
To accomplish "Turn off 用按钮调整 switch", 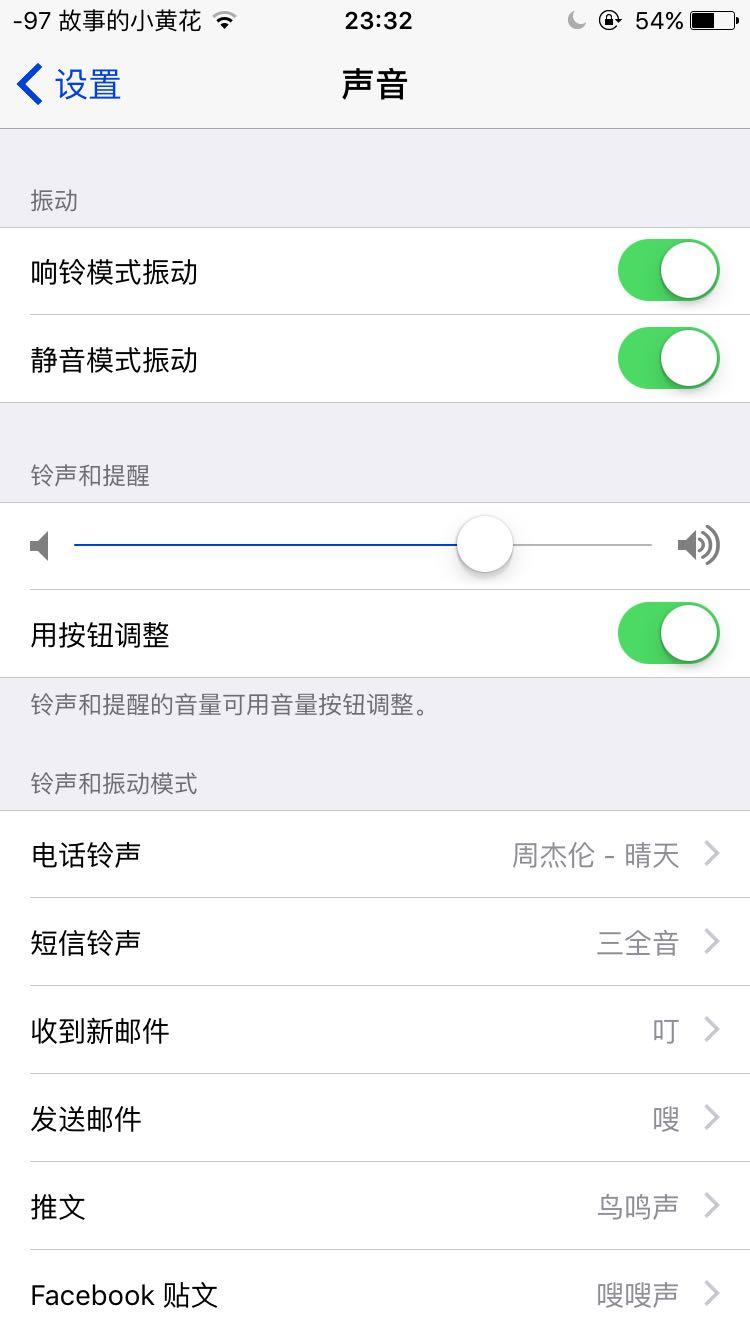I will click(667, 633).
